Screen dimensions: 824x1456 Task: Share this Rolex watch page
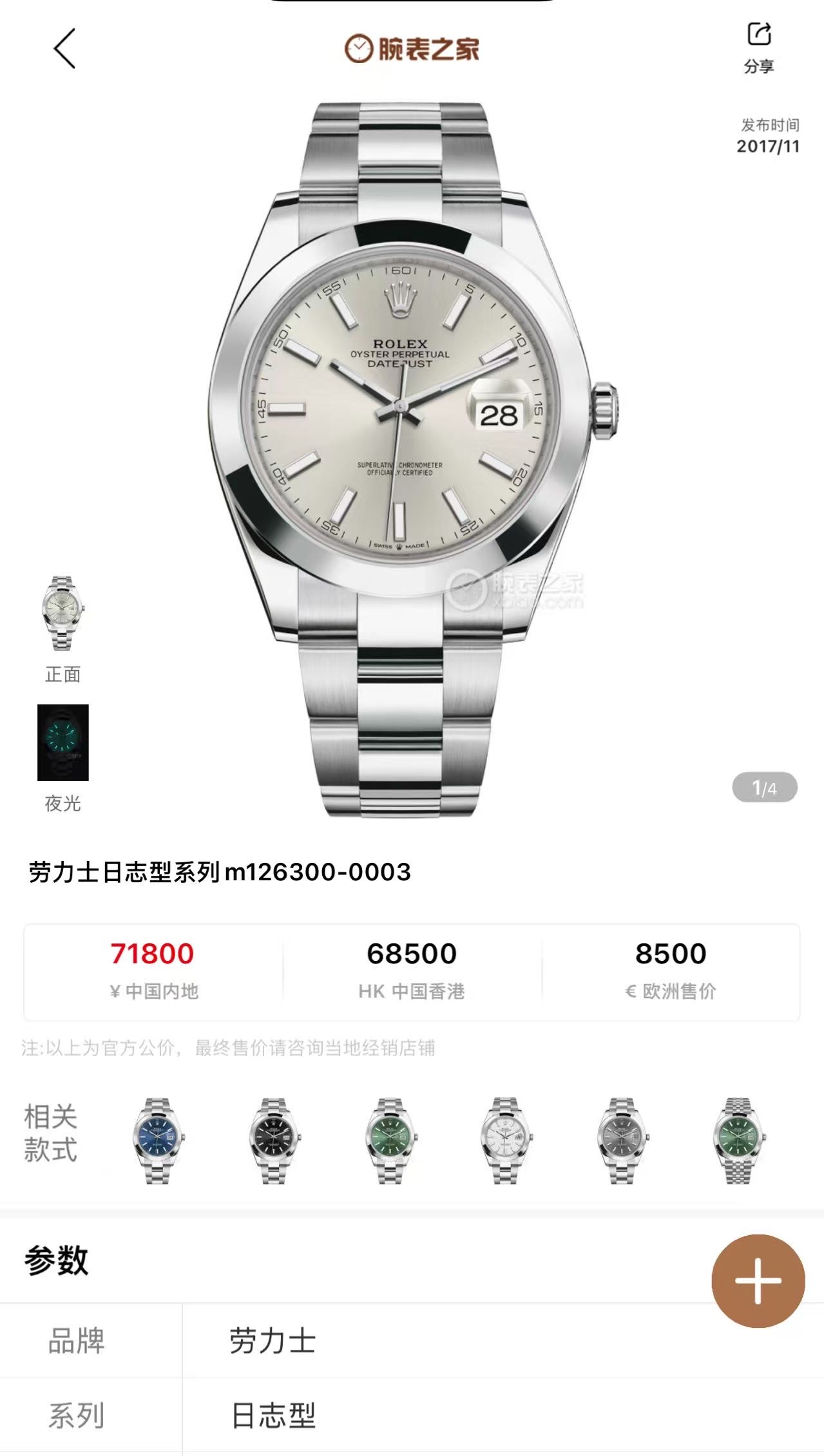coord(758,46)
